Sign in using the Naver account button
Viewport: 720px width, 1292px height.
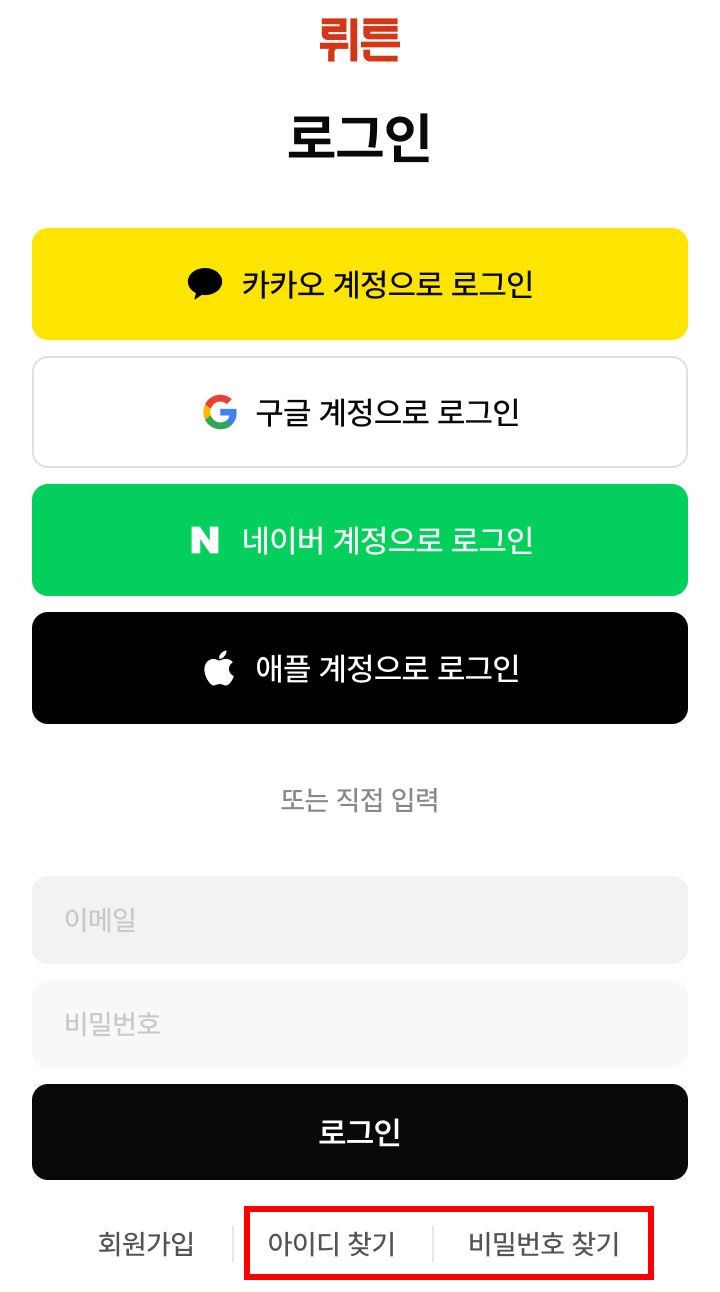(x=360, y=540)
